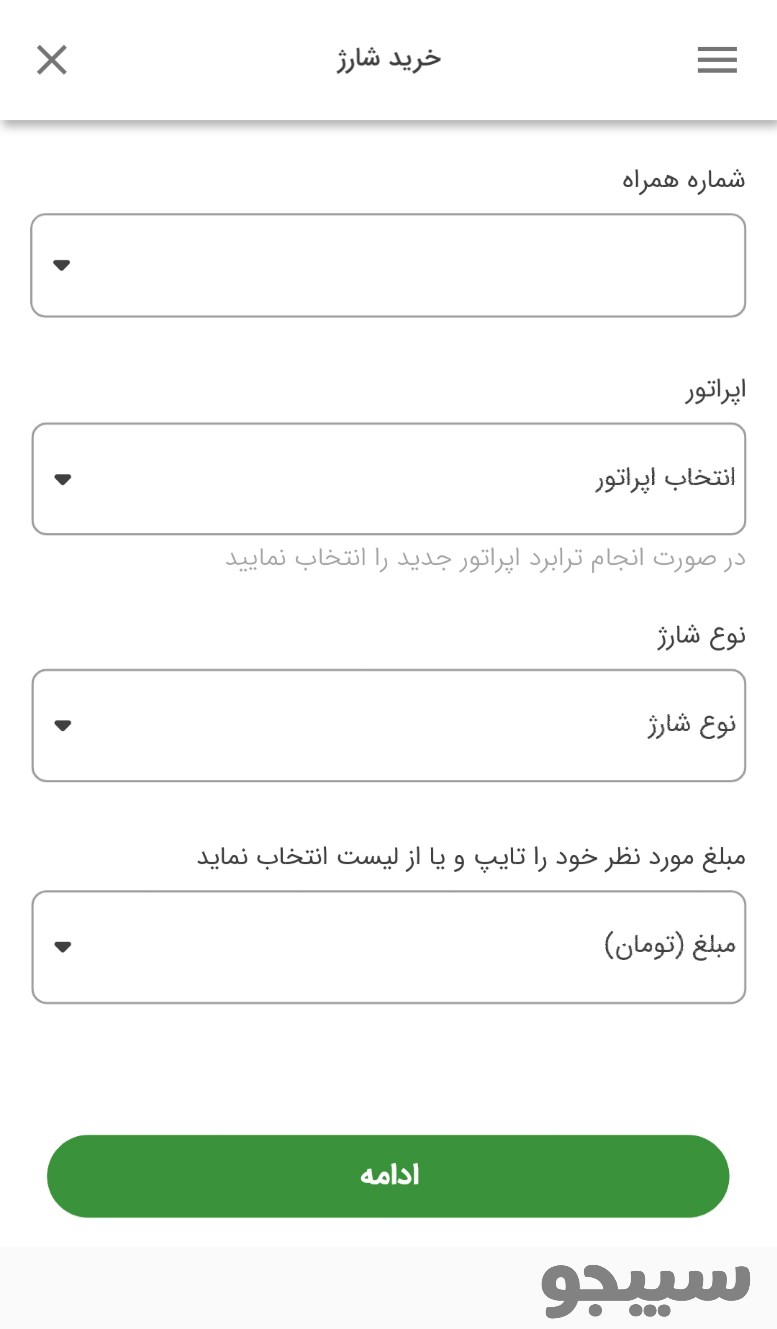Viewport: 777px width, 1329px height.
Task: Click the arrow icon inside انتخاب اپراتور field
Action: pos(62,479)
